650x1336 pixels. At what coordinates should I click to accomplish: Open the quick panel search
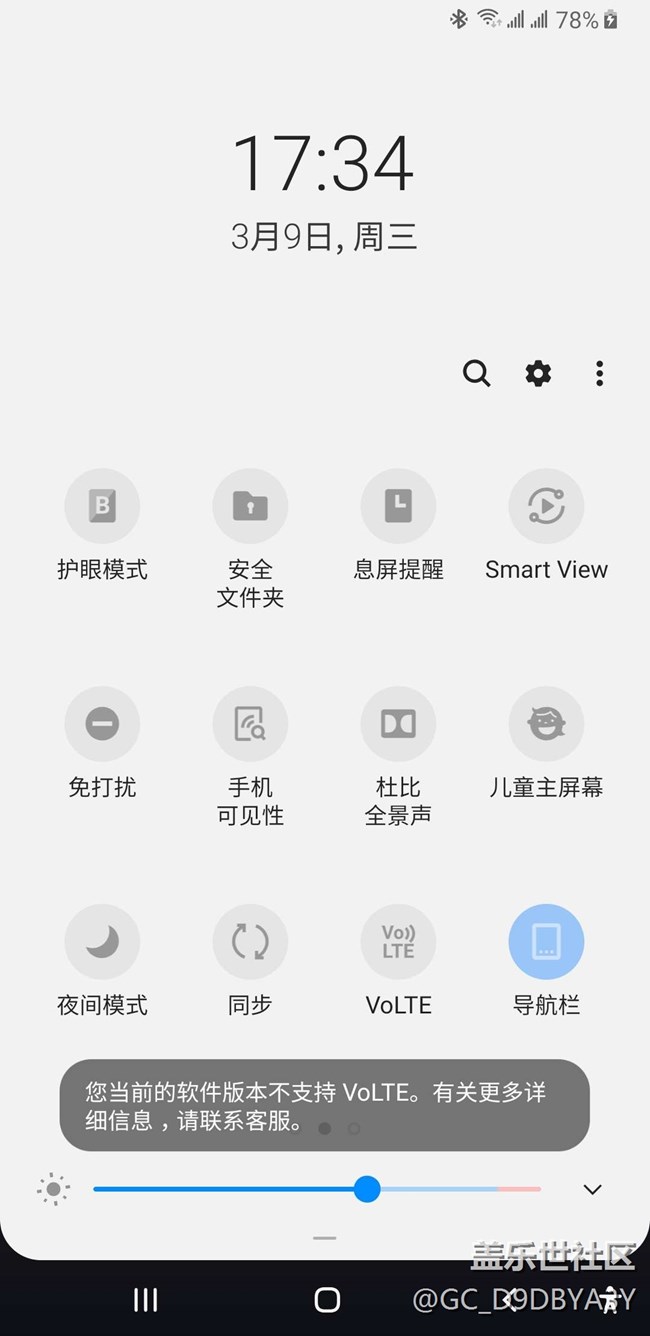(477, 374)
